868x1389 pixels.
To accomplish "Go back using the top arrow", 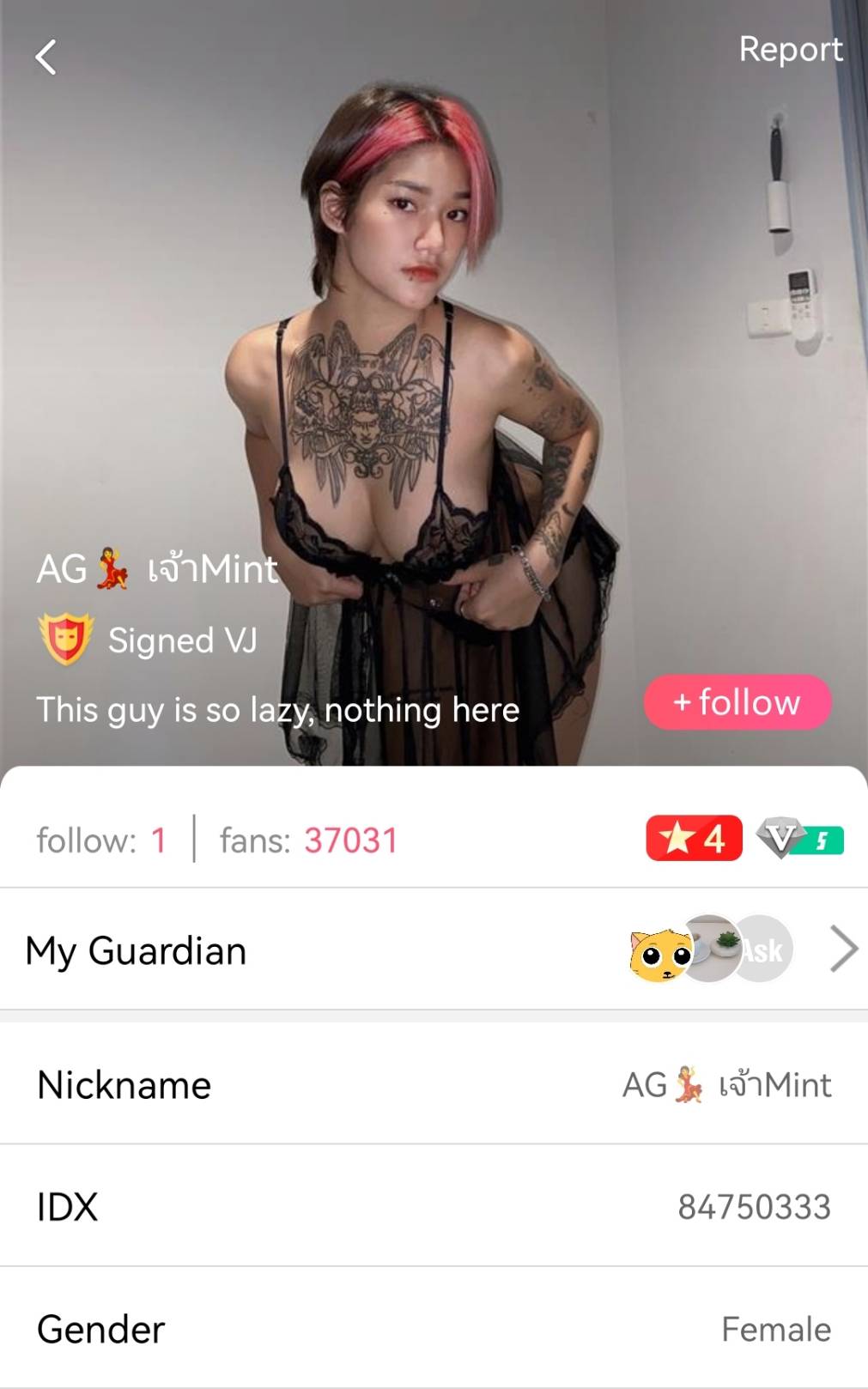I will click(46, 58).
